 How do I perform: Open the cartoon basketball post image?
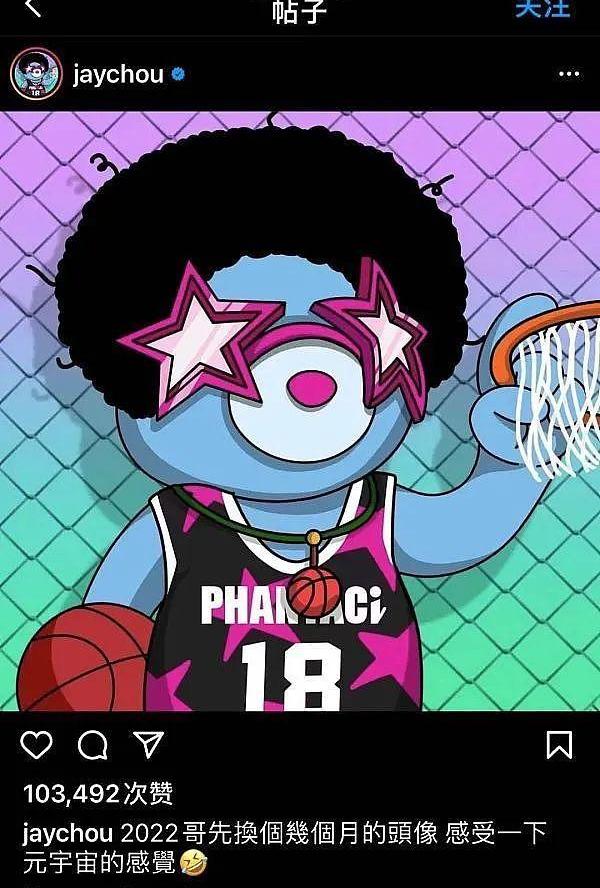pos(300,410)
